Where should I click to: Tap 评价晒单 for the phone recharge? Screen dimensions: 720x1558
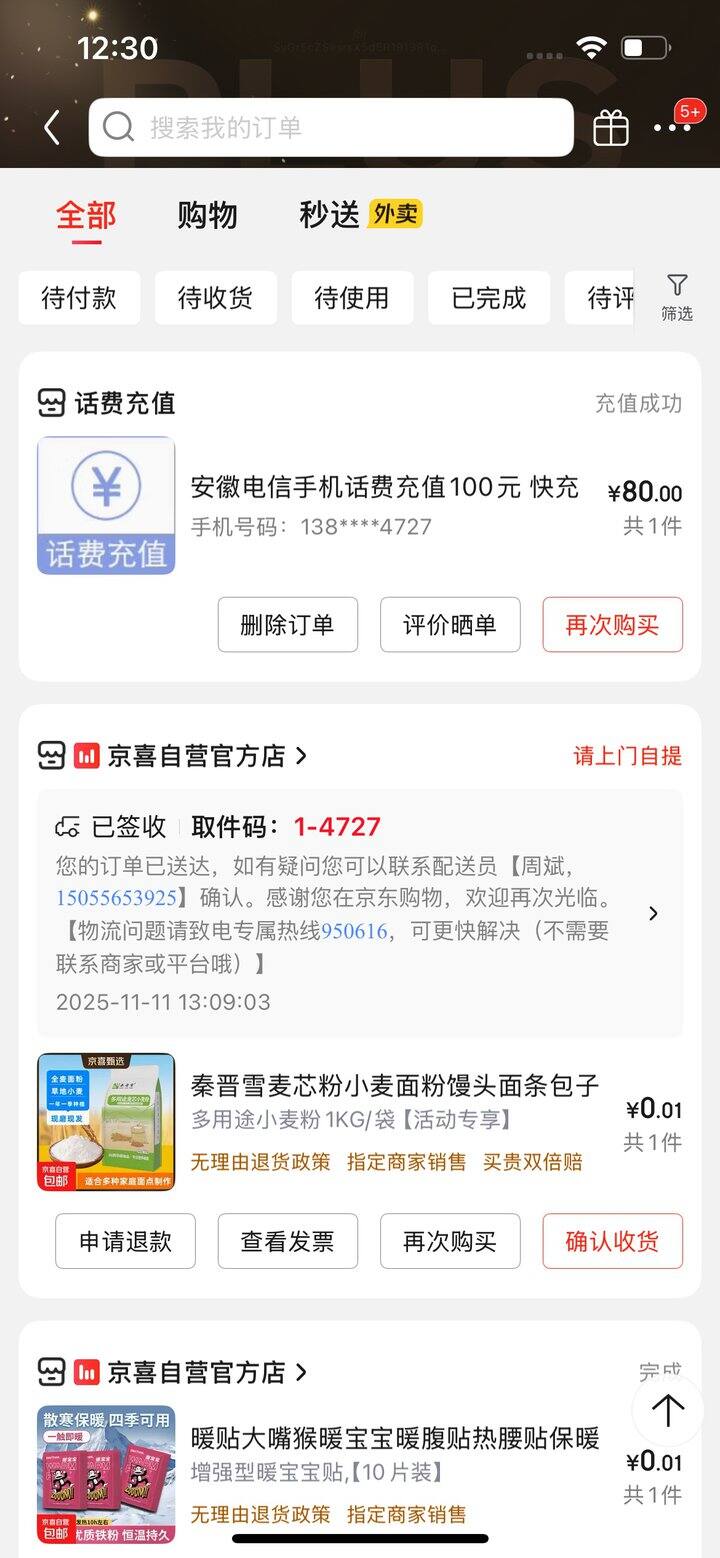(x=450, y=625)
